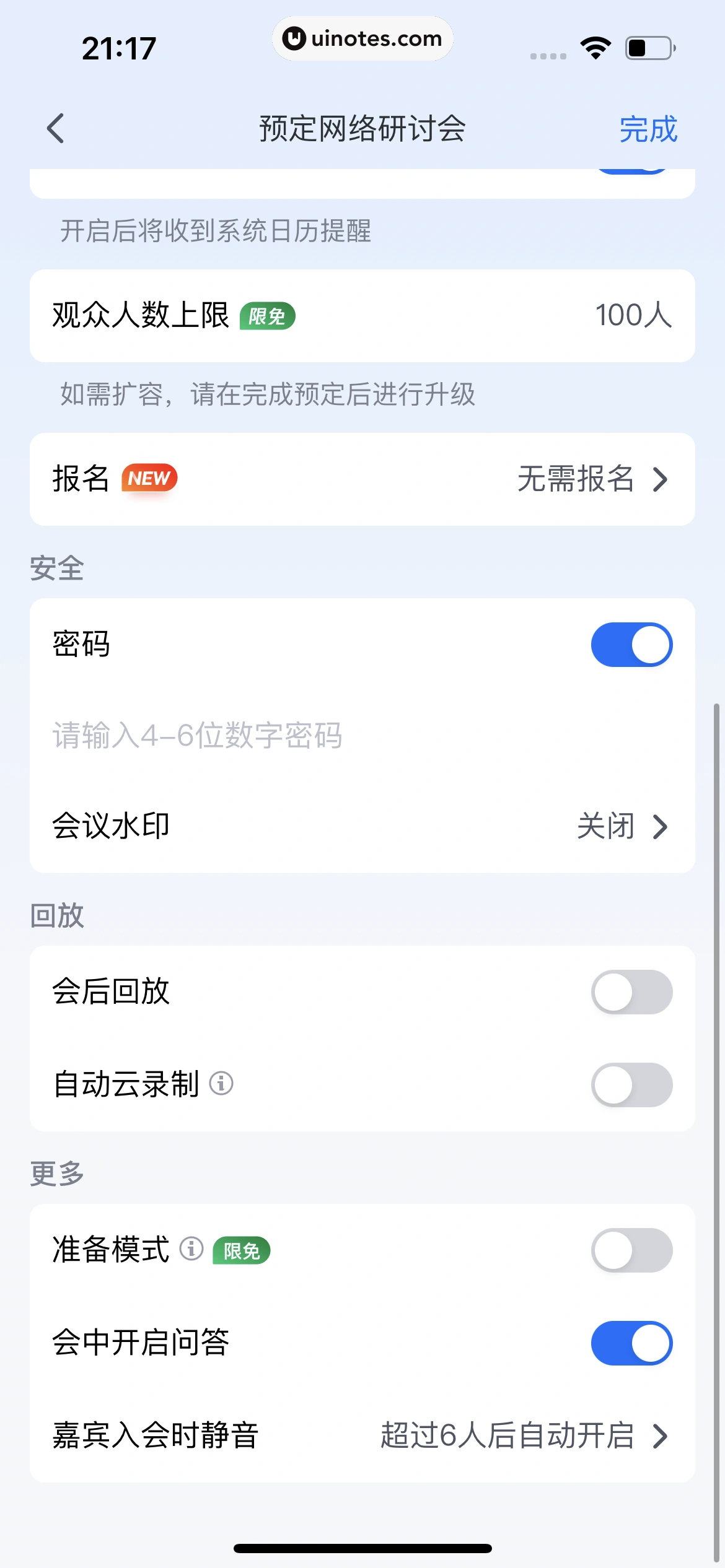Image resolution: width=725 pixels, height=1568 pixels.
Task: Expand the 嘉宾入会时静音 setting
Action: pyautogui.click(x=362, y=1437)
